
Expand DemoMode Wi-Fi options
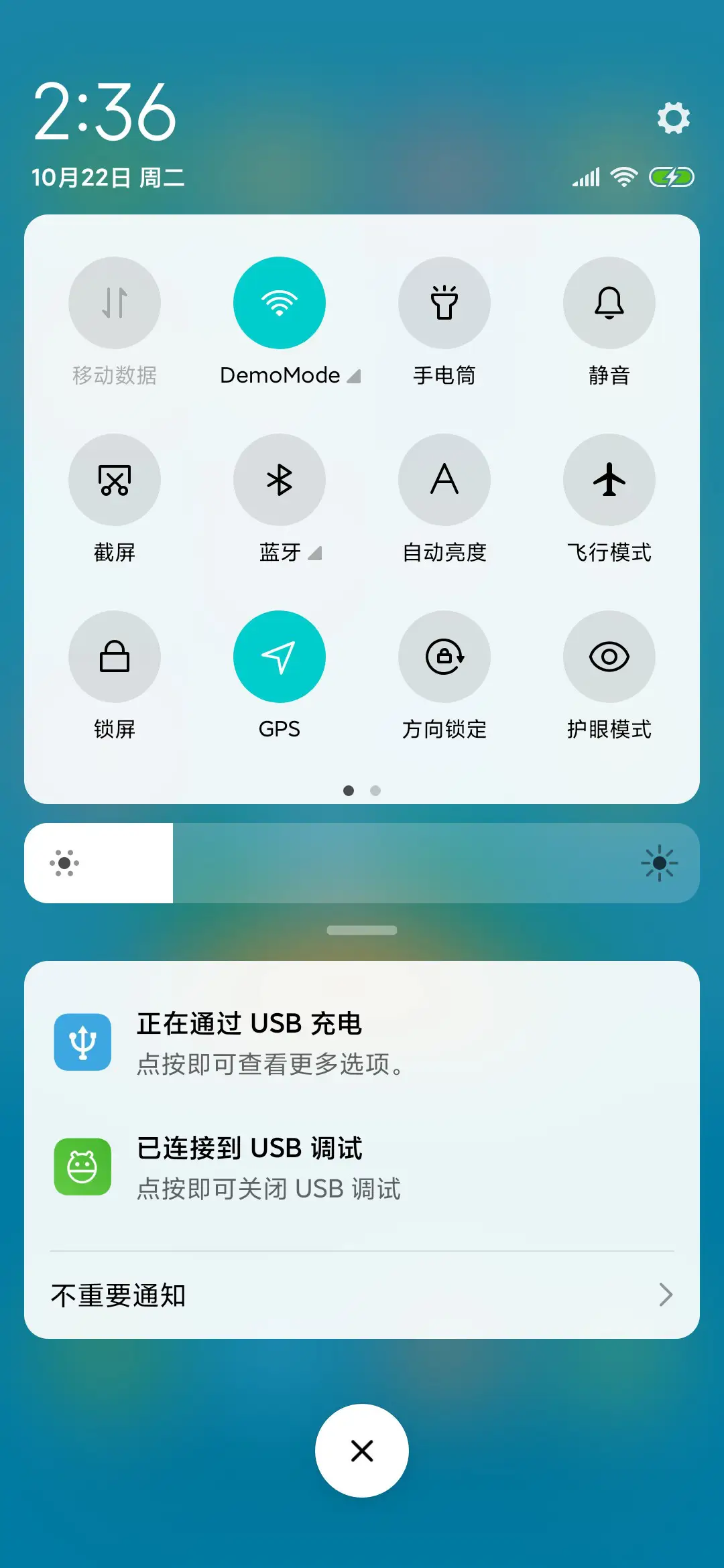coord(355,376)
